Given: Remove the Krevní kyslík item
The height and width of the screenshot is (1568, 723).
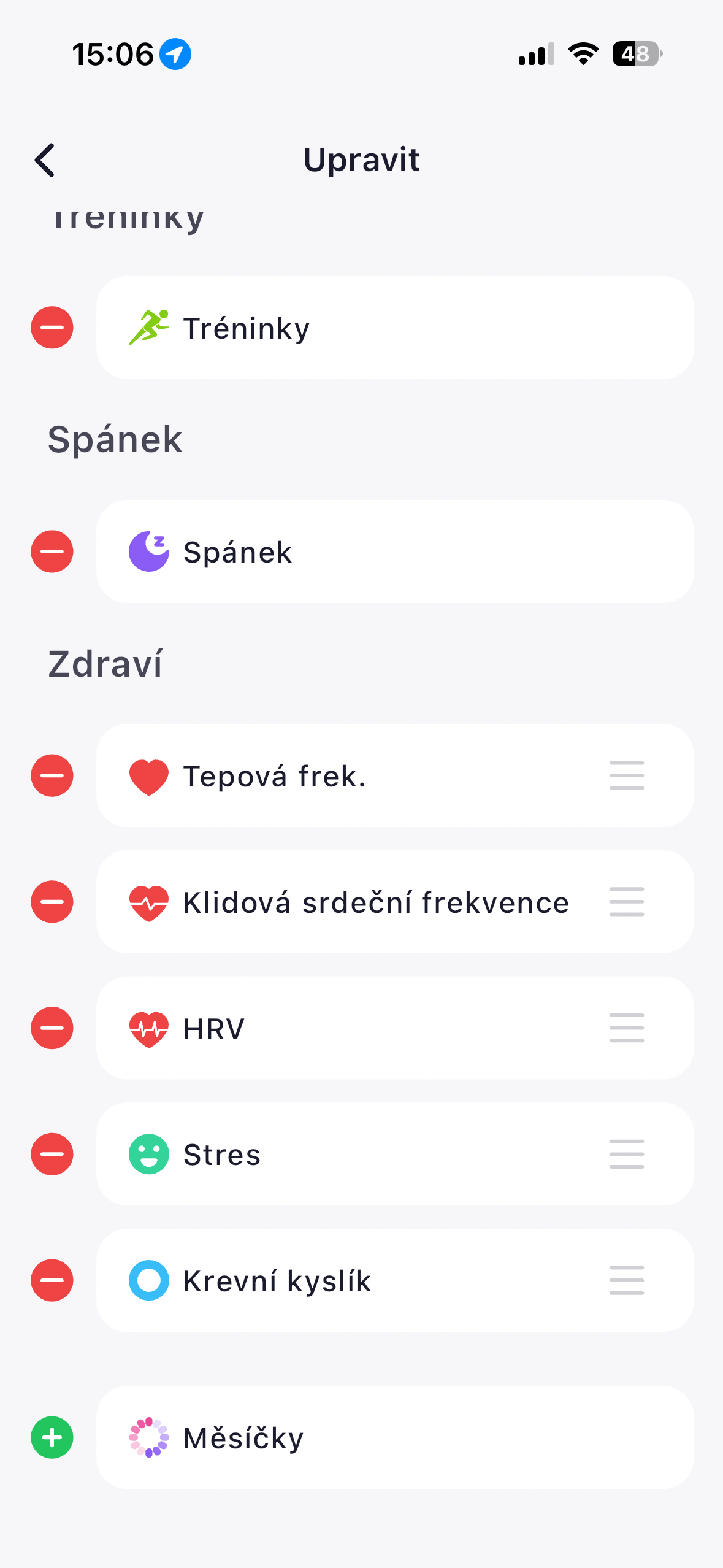Looking at the screenshot, I should (52, 1280).
